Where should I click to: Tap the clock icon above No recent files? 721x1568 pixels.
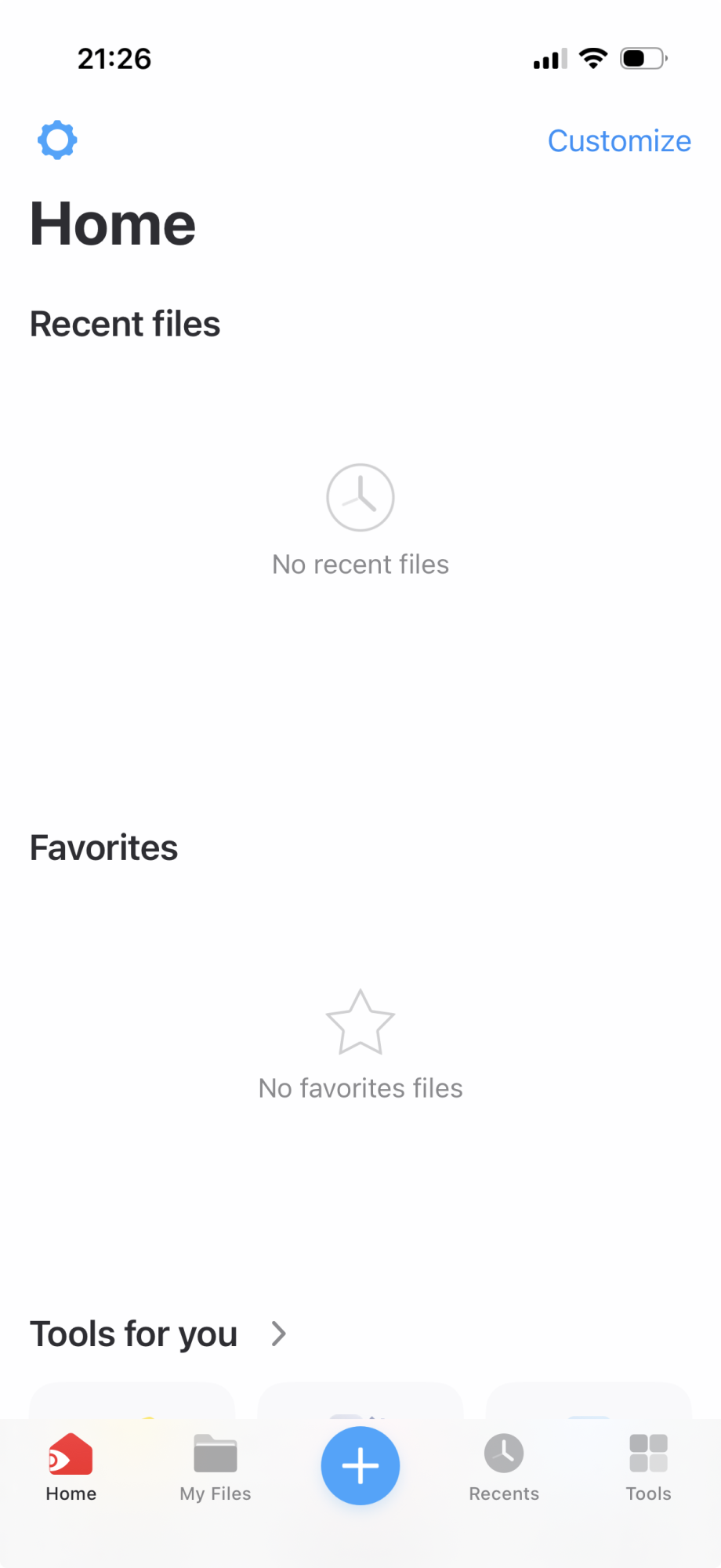click(360, 497)
